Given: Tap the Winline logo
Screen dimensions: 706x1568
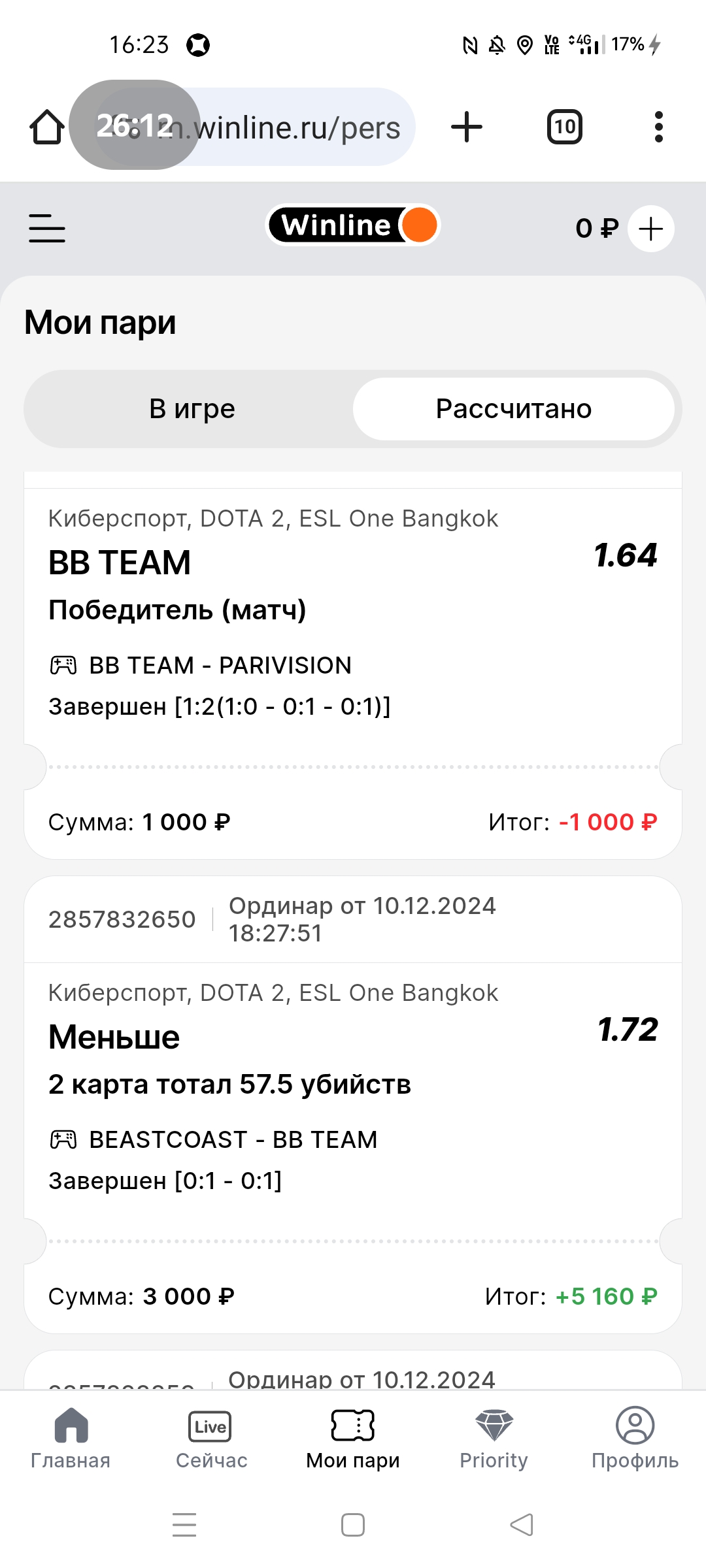Looking at the screenshot, I should 353,225.
